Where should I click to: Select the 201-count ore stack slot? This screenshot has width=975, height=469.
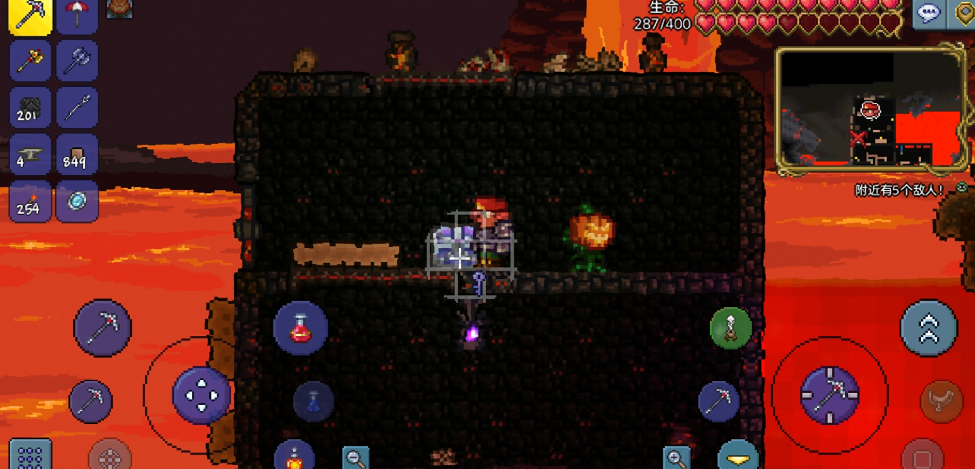point(29,108)
